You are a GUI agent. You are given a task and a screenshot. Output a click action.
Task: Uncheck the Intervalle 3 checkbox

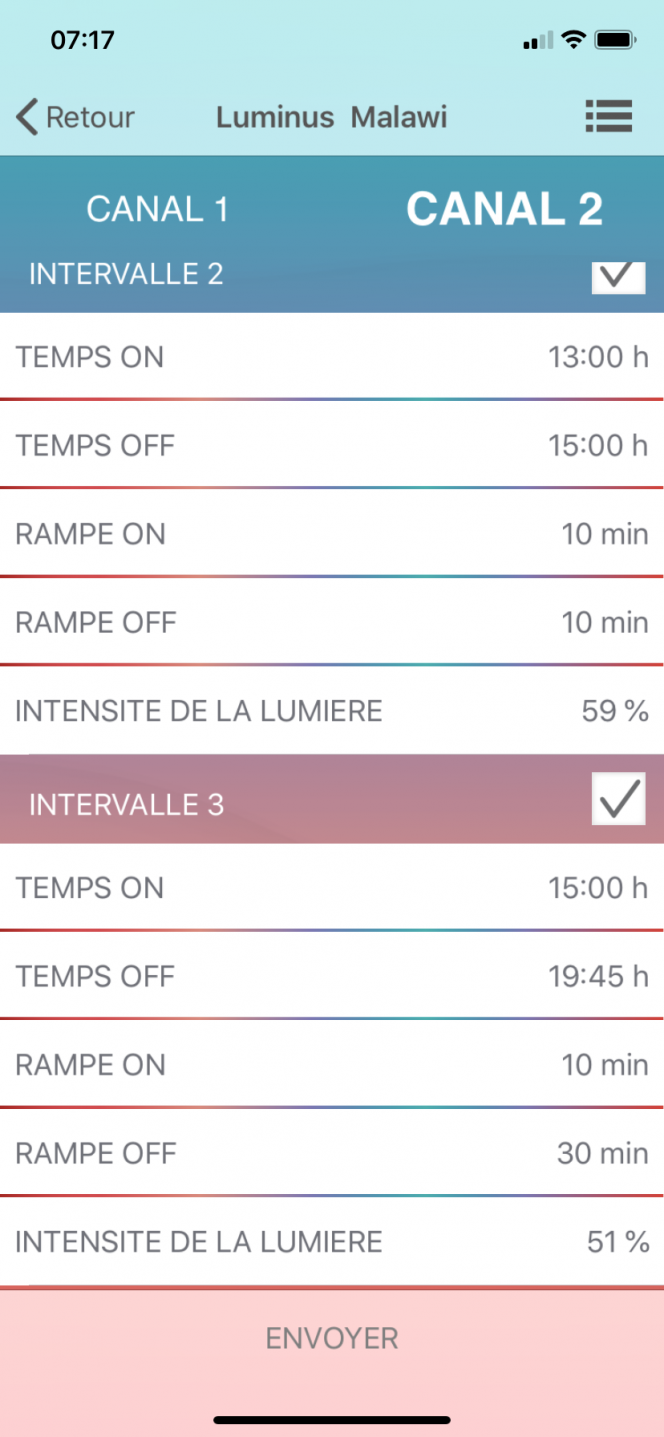tap(618, 799)
